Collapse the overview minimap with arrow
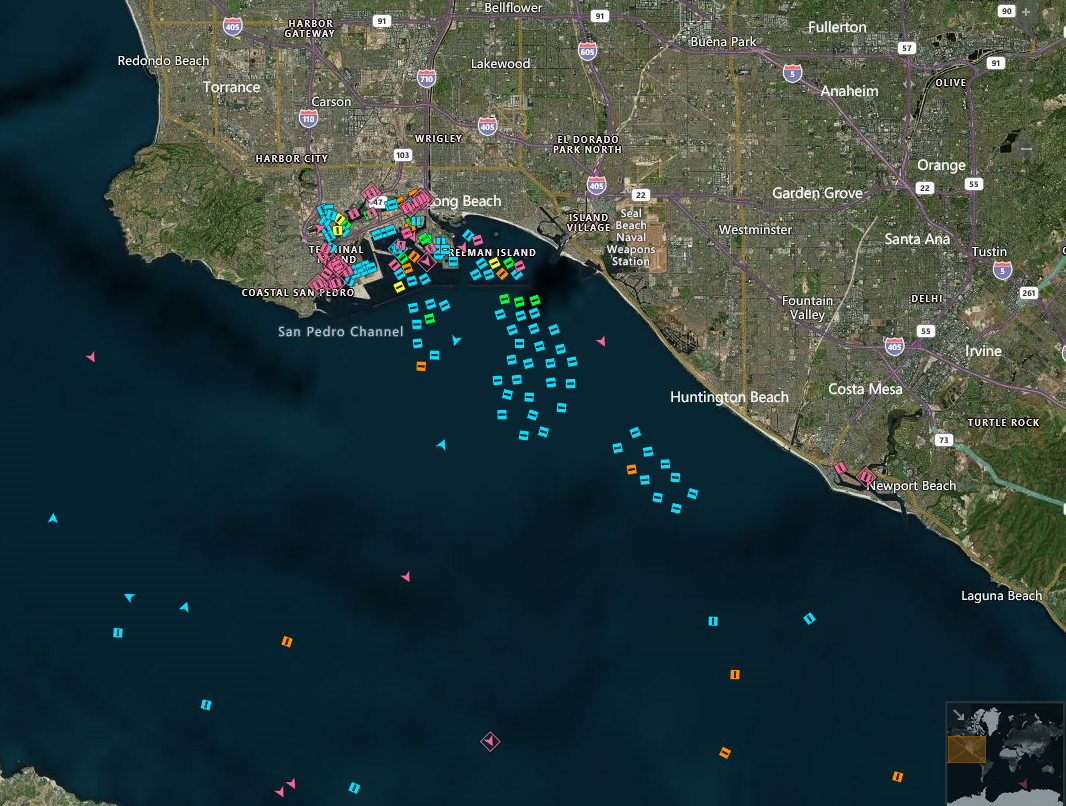The image size is (1066, 806). pos(959,715)
